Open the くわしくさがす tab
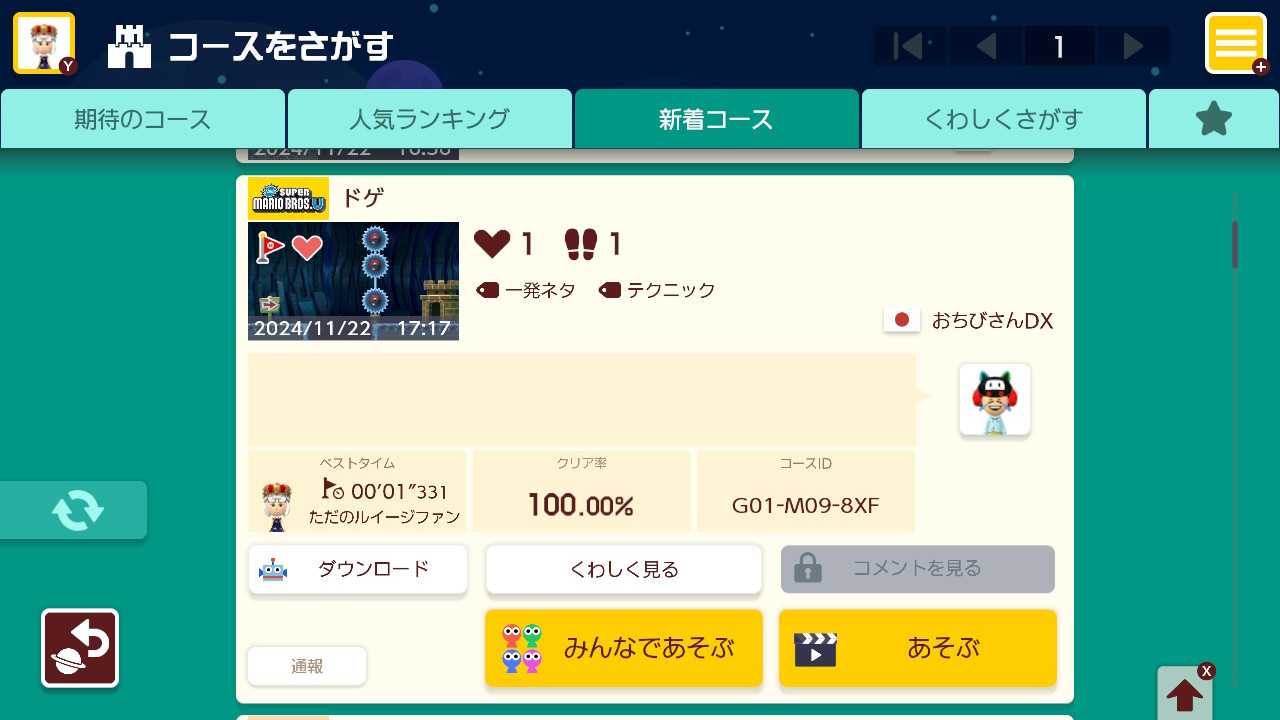Viewport: 1280px width, 720px height. (x=1003, y=120)
